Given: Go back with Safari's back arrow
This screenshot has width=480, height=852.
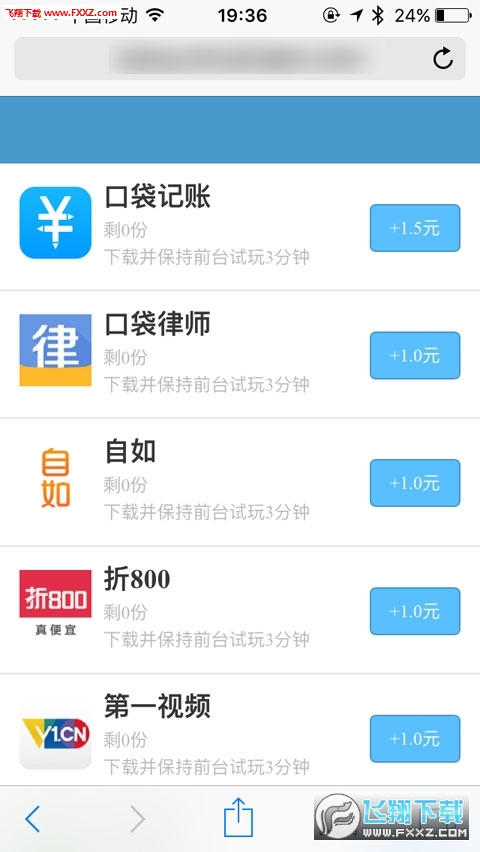Looking at the screenshot, I should [33, 818].
